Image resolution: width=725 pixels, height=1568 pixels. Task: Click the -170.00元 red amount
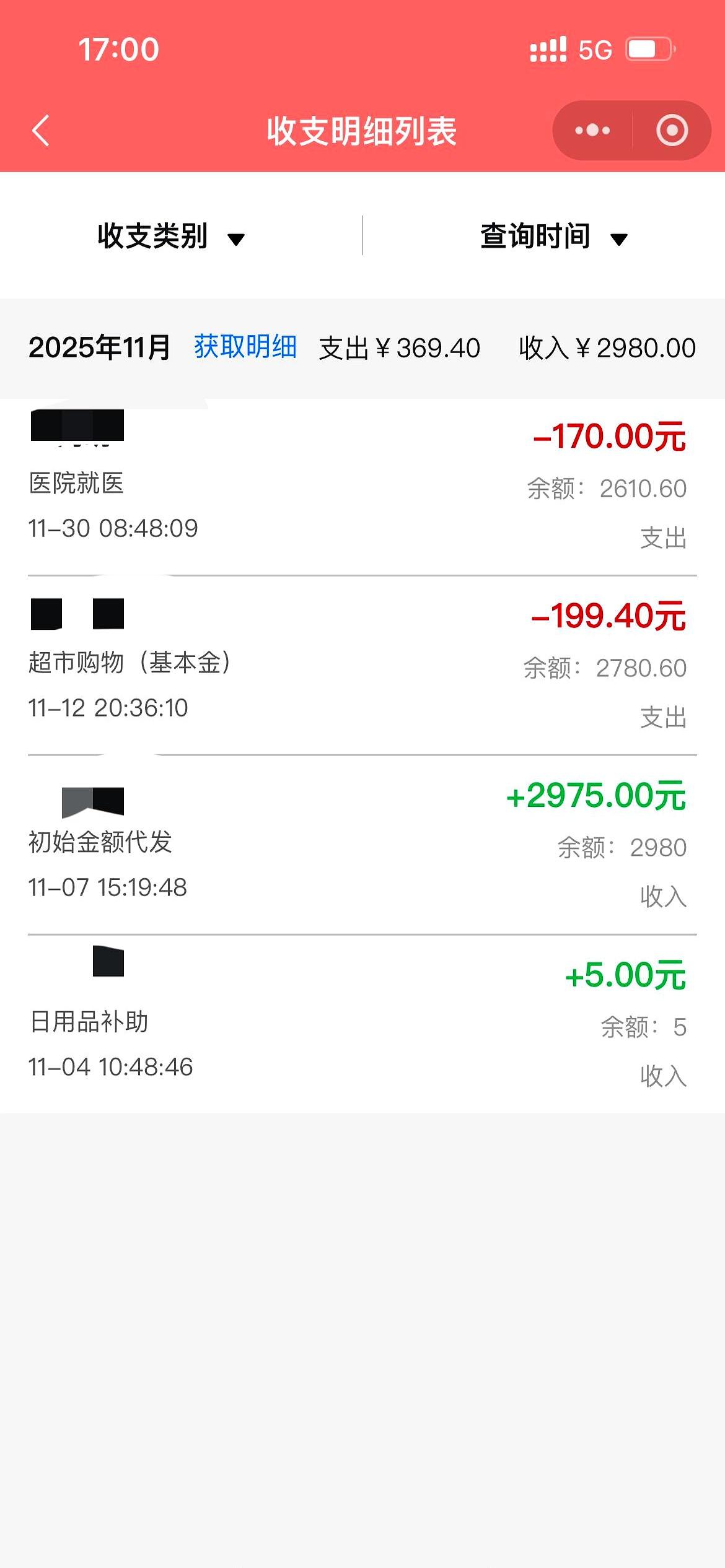coord(610,436)
